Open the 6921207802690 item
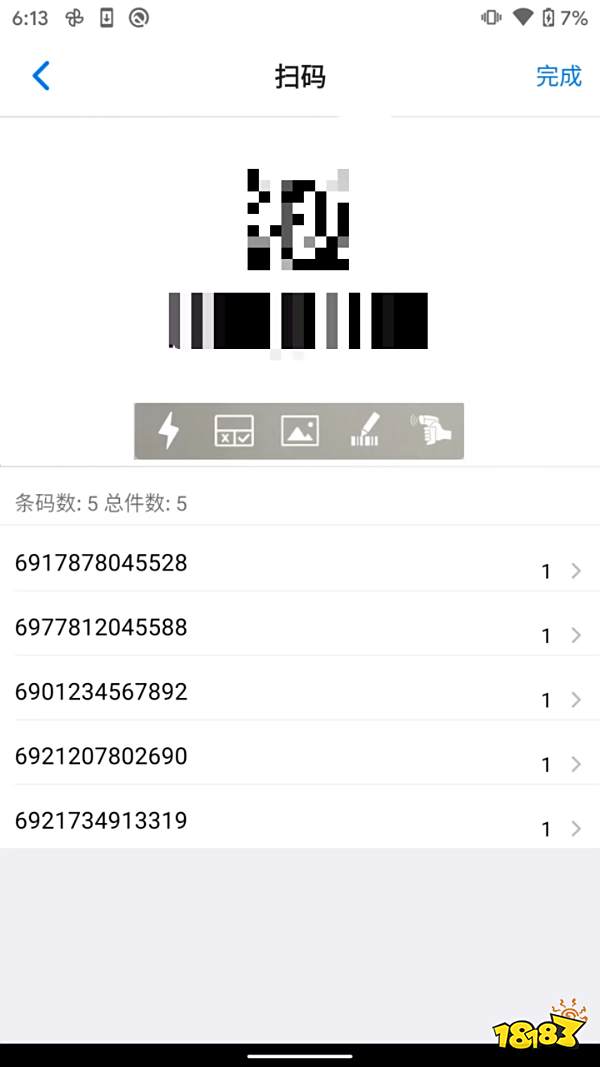This screenshot has width=600, height=1067. pos(300,757)
